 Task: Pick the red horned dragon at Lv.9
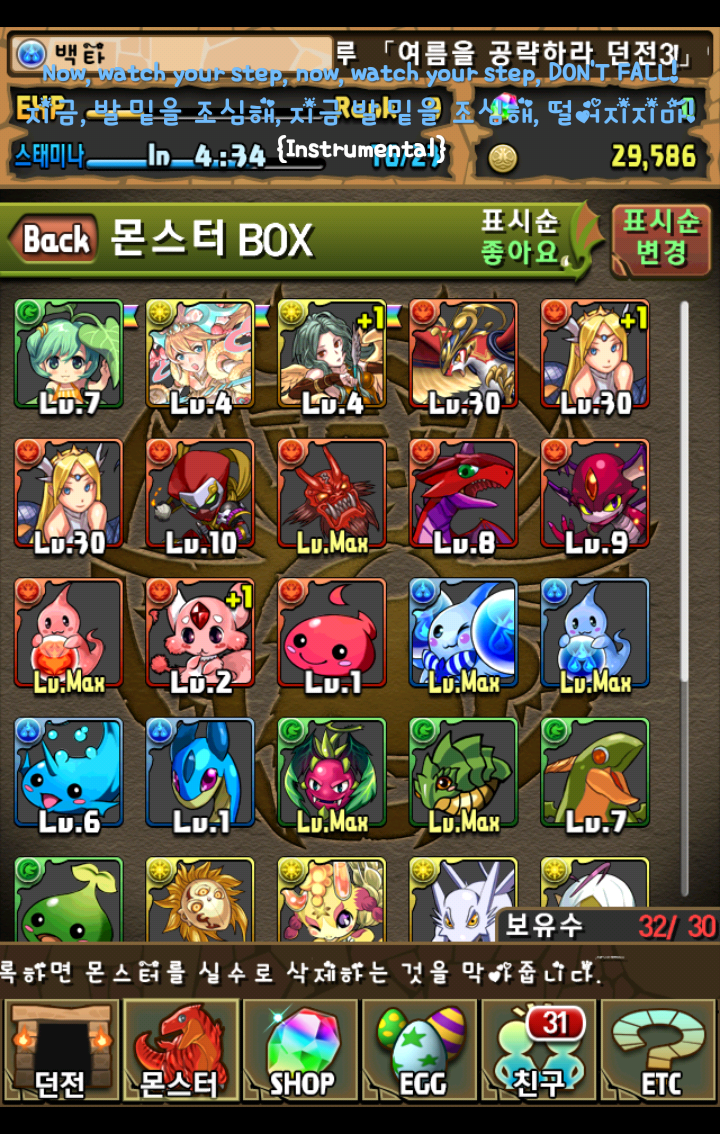(596, 494)
